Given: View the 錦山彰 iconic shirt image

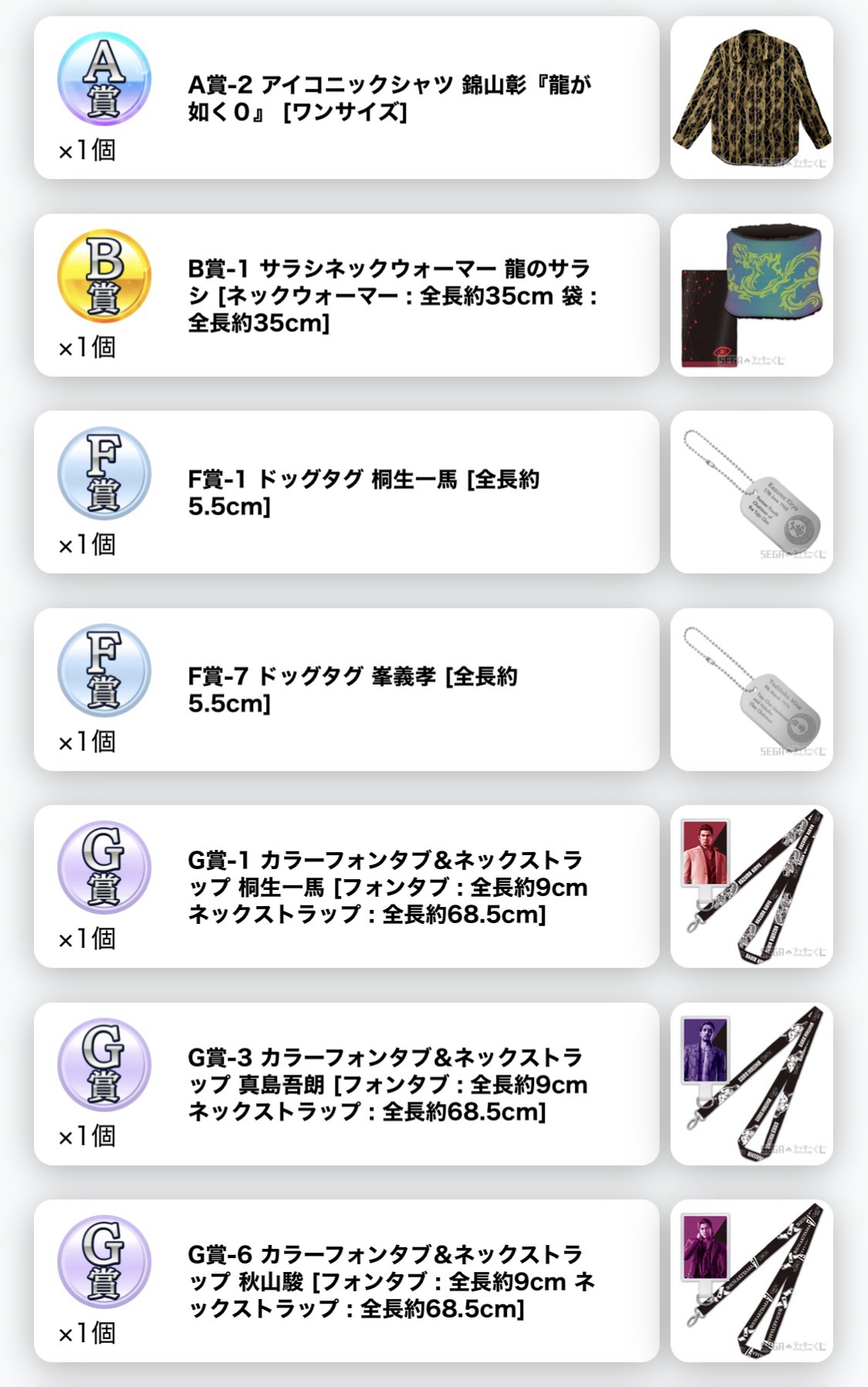Looking at the screenshot, I should point(751,98).
